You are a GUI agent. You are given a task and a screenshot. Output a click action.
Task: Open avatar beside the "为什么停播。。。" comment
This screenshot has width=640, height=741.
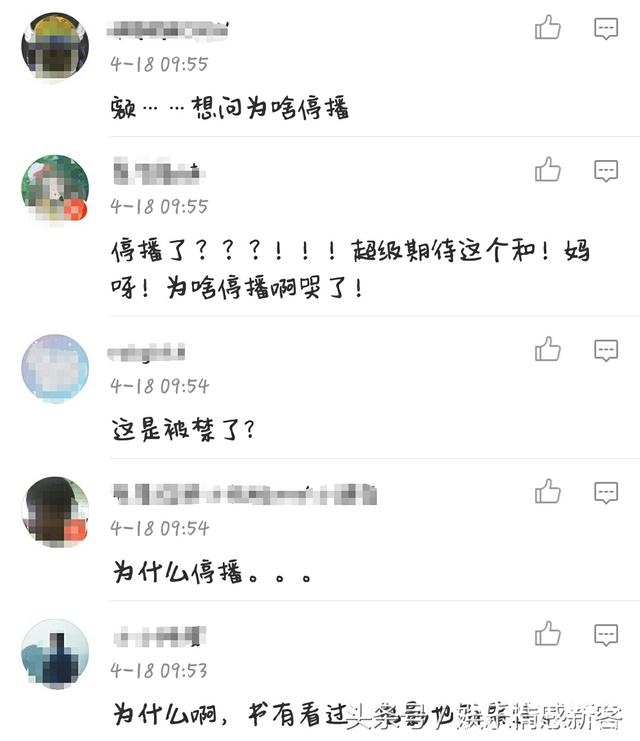(x=55, y=511)
